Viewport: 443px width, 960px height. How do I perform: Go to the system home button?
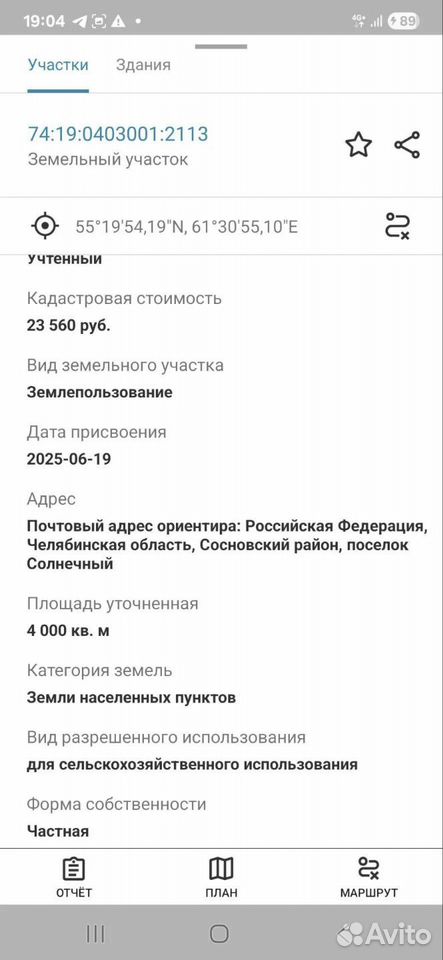[219, 934]
